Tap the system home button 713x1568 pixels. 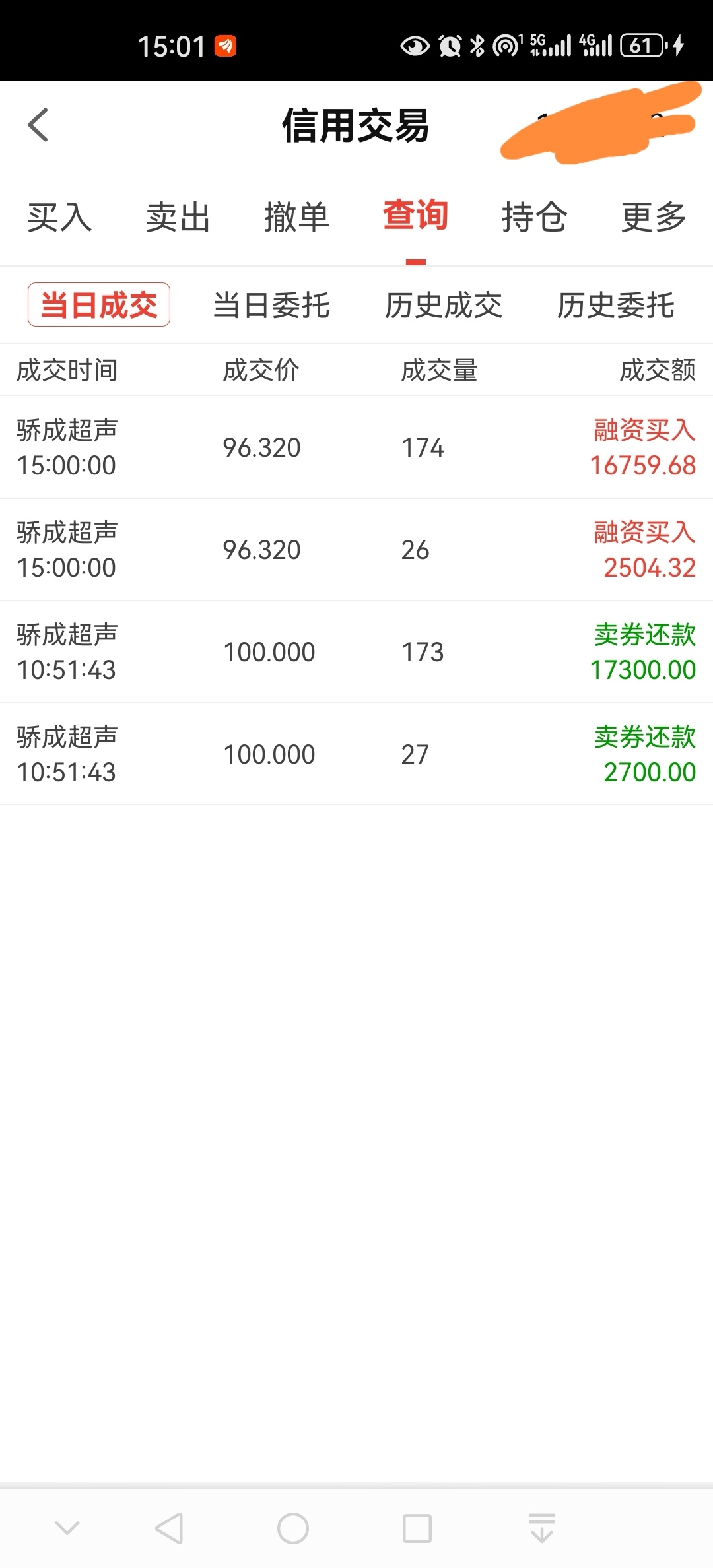tap(293, 1528)
